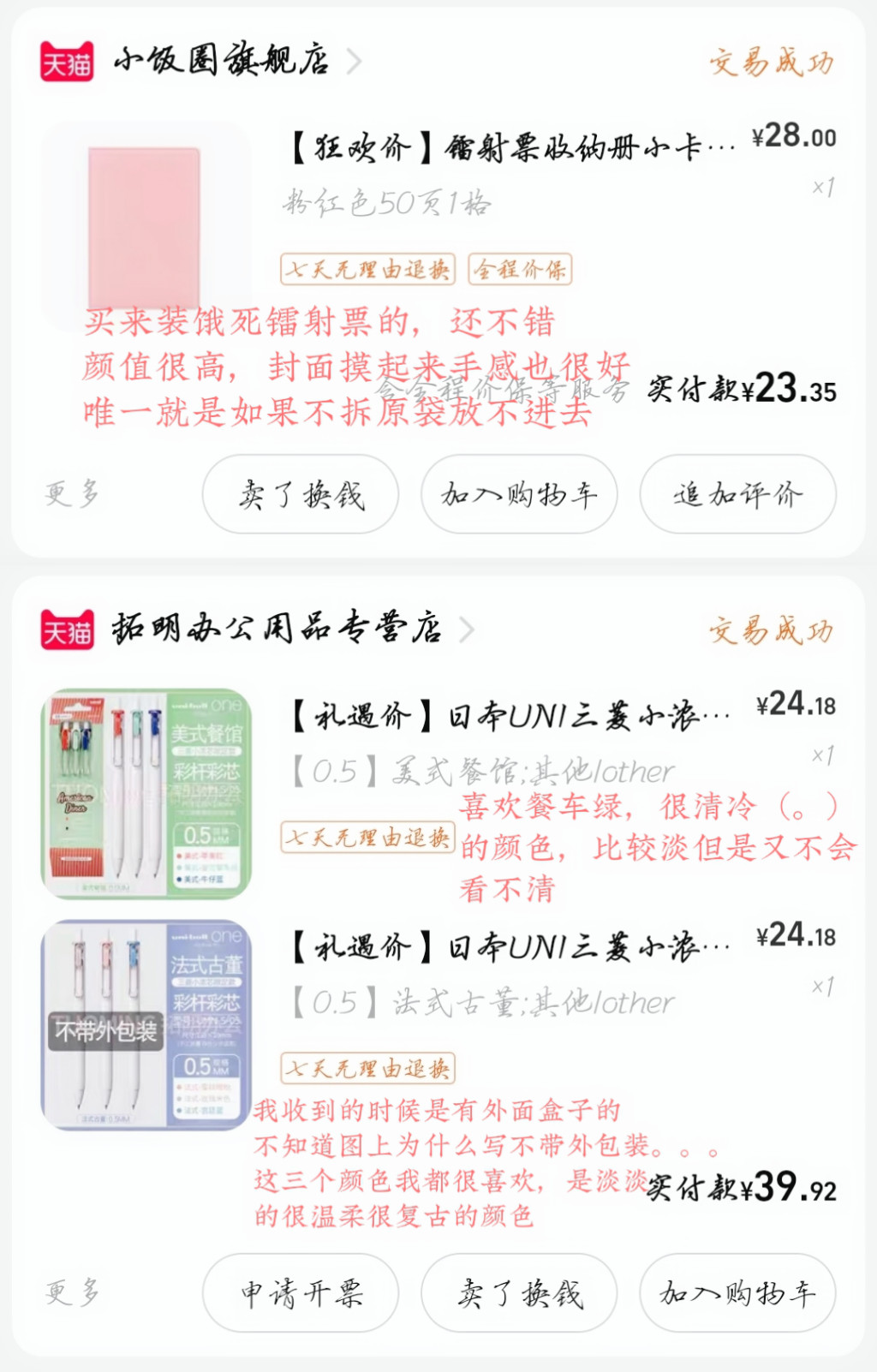Add the 镭射票收纳册 order to the cart
Viewport: 877px width, 1372px height.
click(x=519, y=494)
